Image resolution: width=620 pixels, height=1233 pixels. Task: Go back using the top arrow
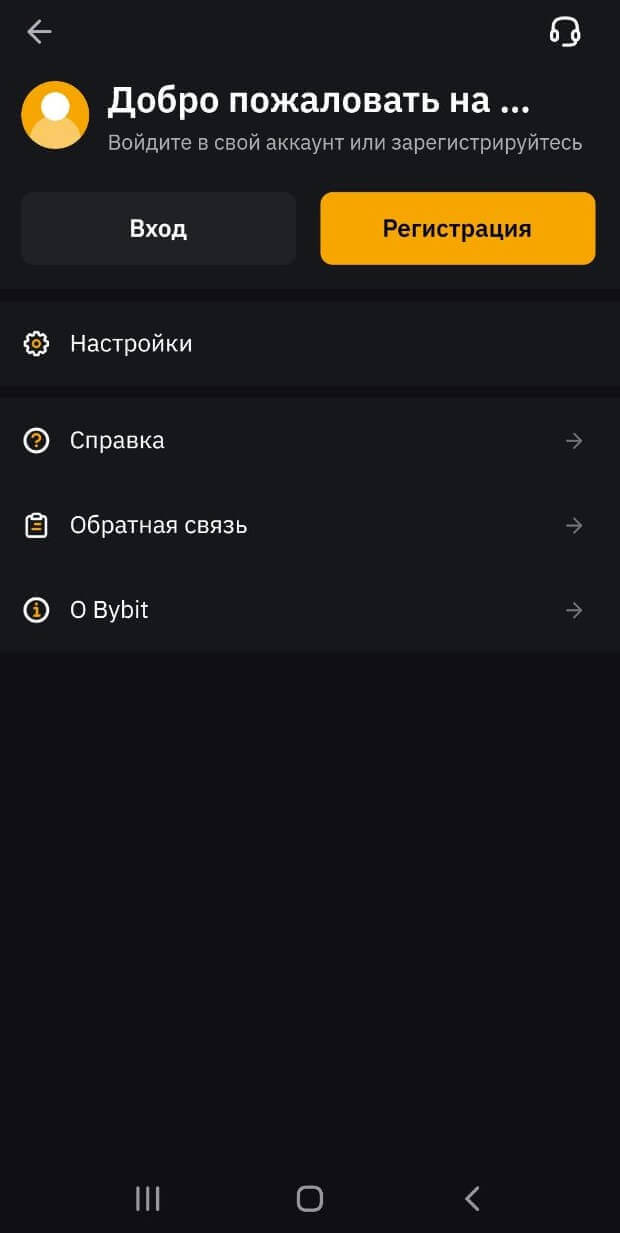pos(39,32)
